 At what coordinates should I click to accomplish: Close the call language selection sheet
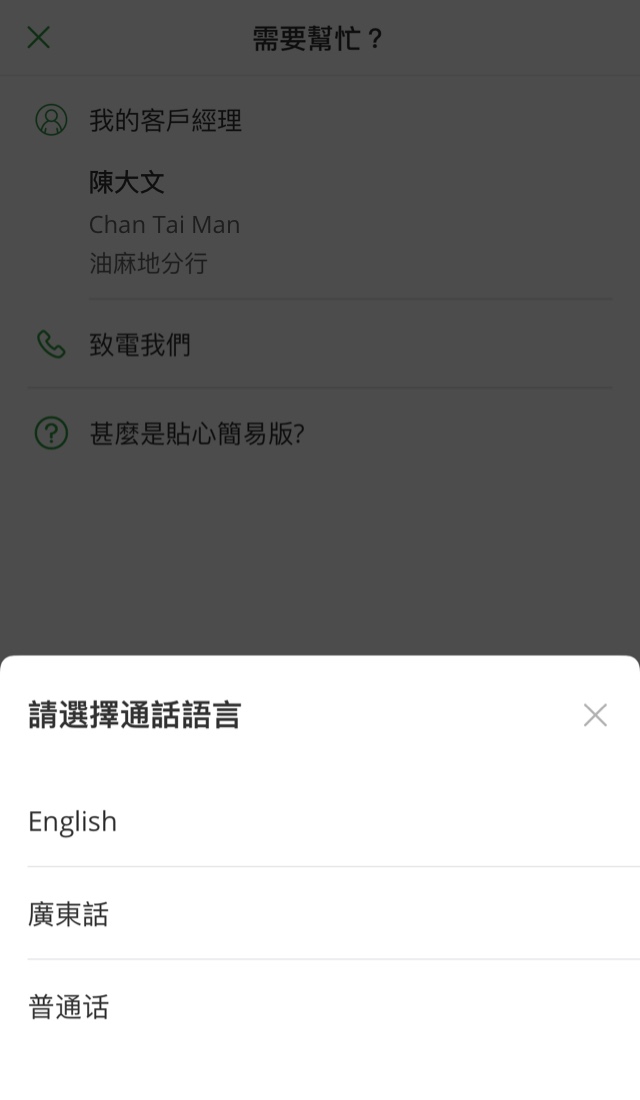tap(595, 715)
